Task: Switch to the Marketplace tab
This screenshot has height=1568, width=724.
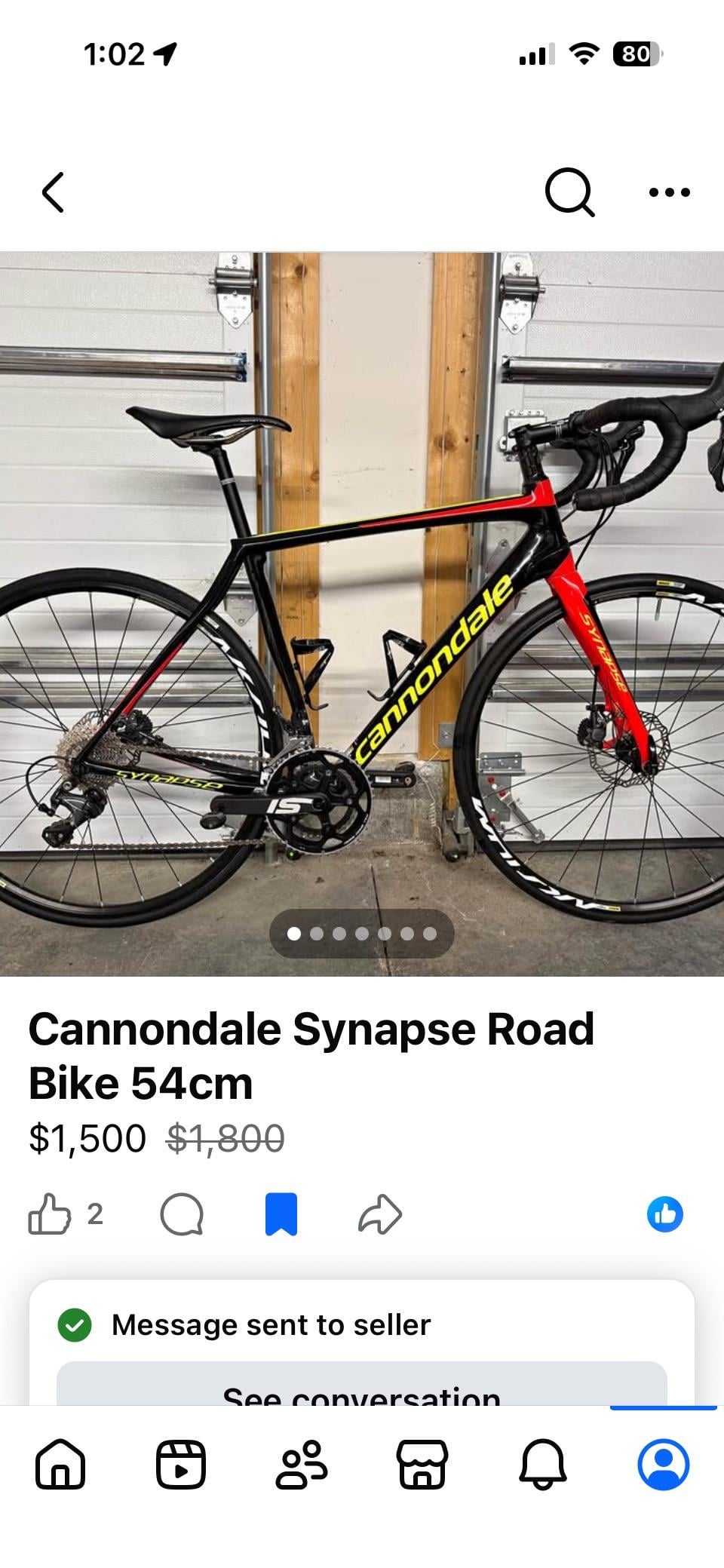Action: [x=422, y=1464]
